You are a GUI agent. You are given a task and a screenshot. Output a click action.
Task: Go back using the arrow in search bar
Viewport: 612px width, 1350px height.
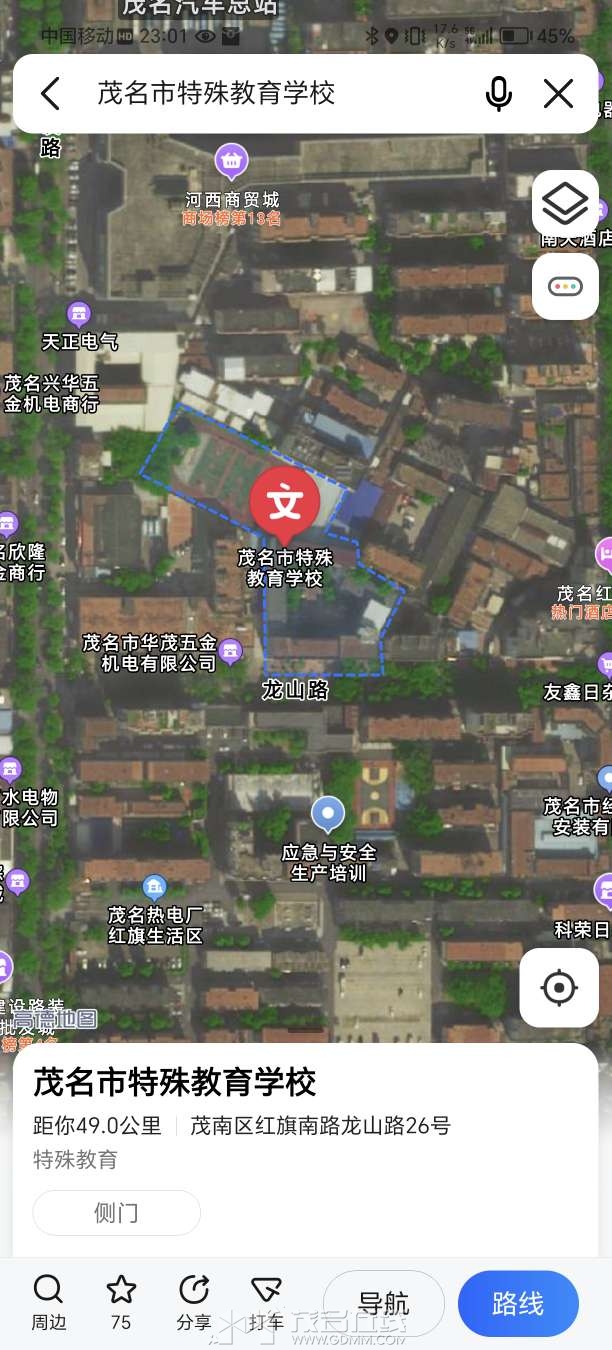click(50, 94)
